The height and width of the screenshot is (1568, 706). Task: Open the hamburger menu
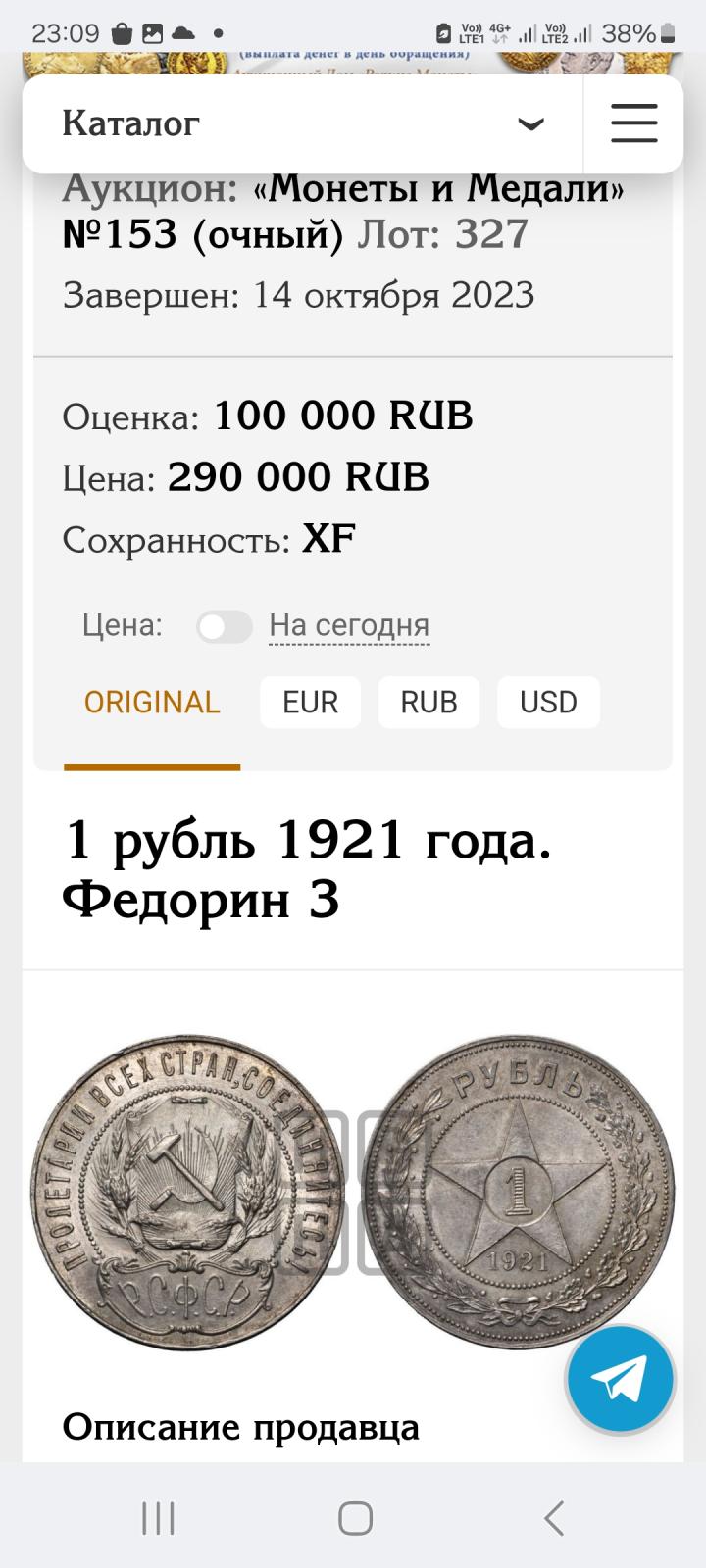(633, 123)
